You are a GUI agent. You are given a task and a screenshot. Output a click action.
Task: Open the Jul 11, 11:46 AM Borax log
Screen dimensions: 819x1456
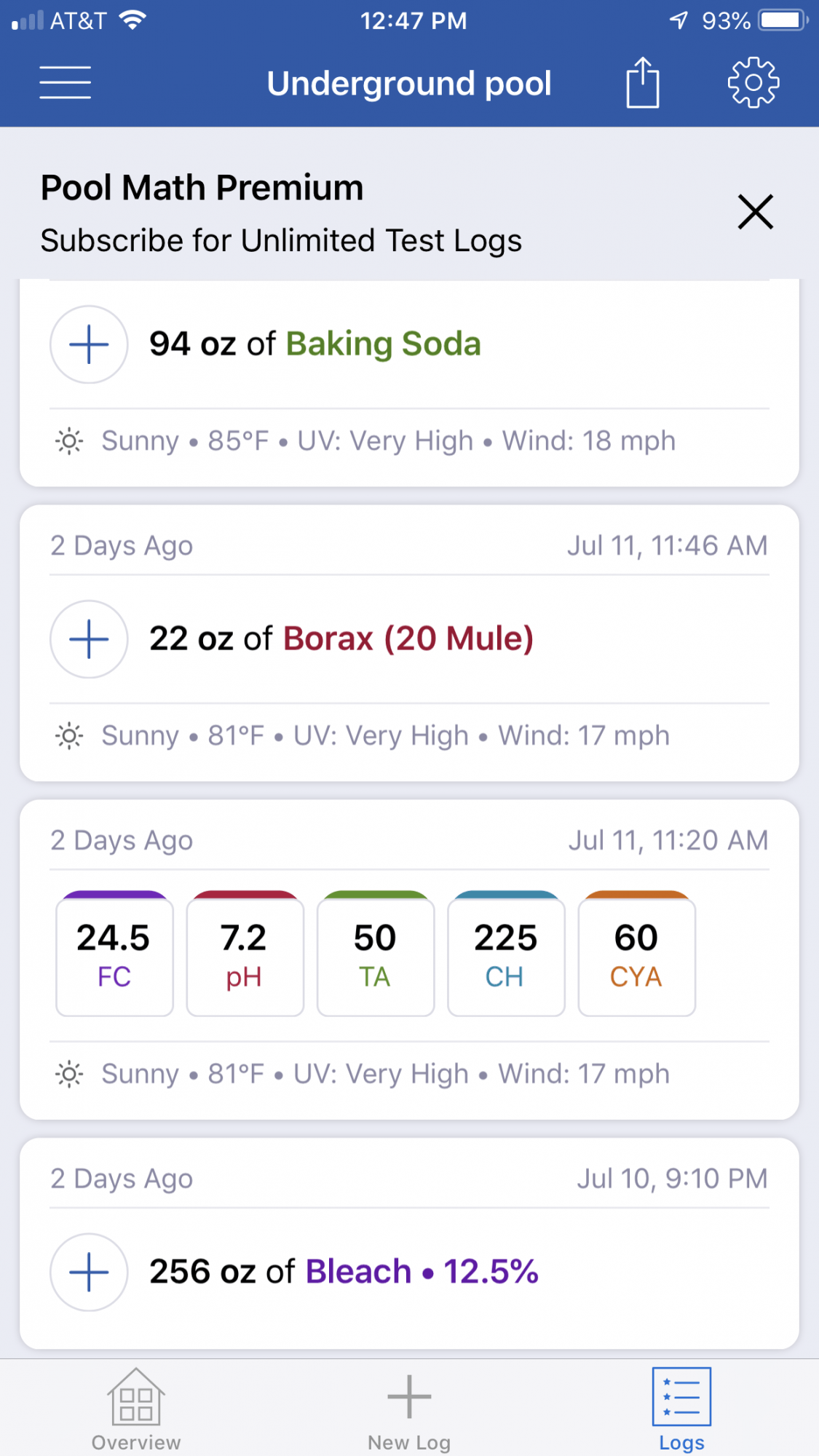[409, 643]
